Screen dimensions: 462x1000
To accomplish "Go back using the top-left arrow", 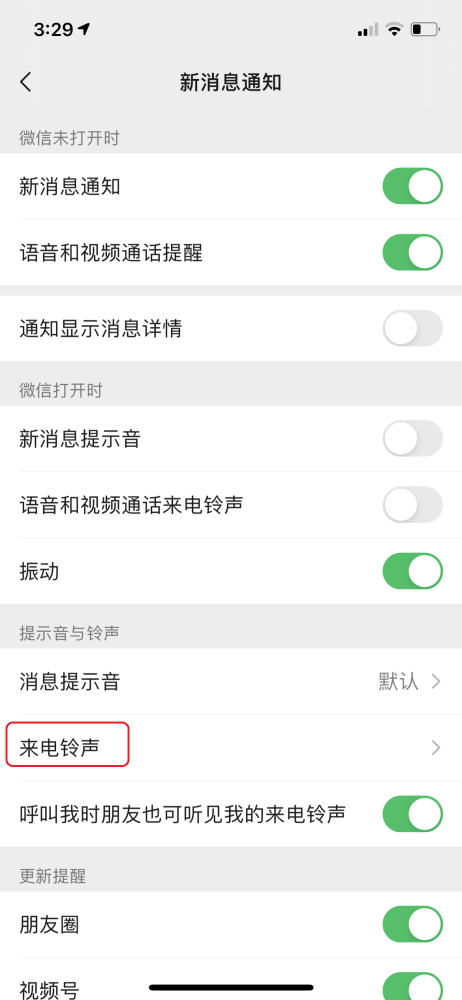I will click(26, 82).
